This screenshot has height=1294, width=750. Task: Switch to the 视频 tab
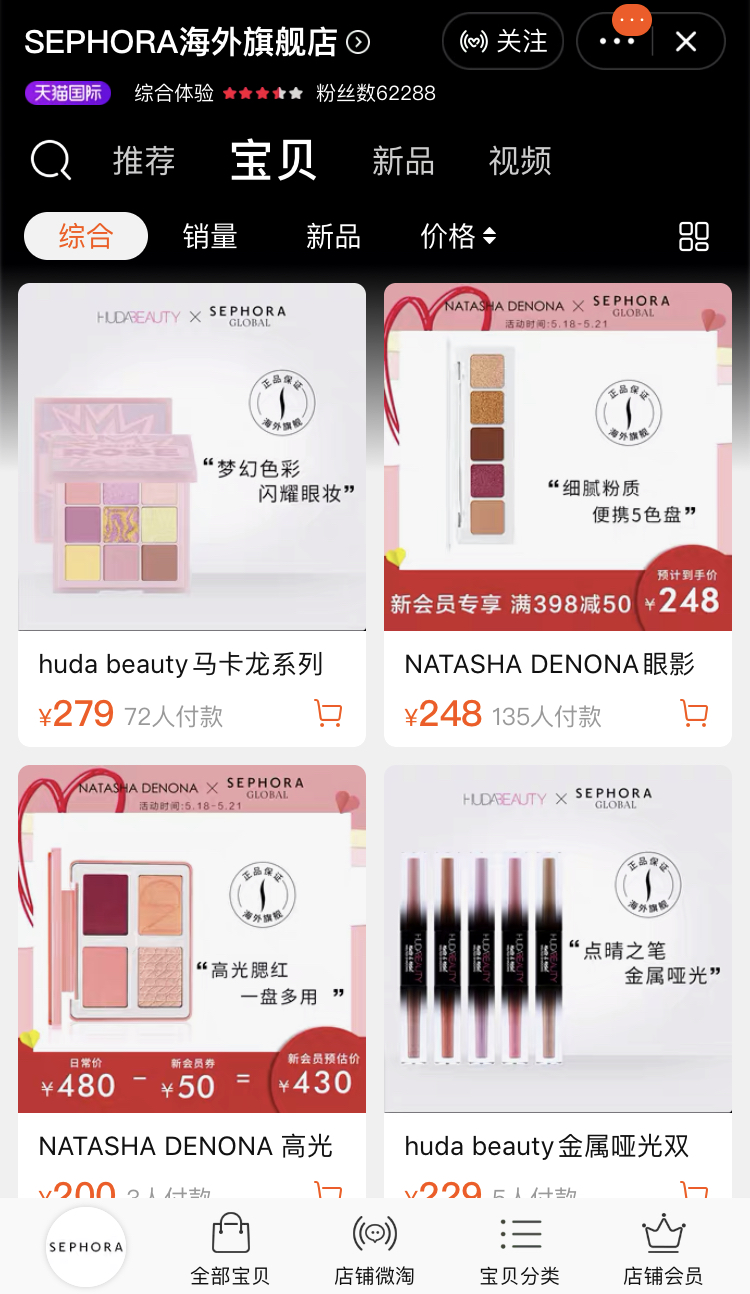(x=520, y=161)
